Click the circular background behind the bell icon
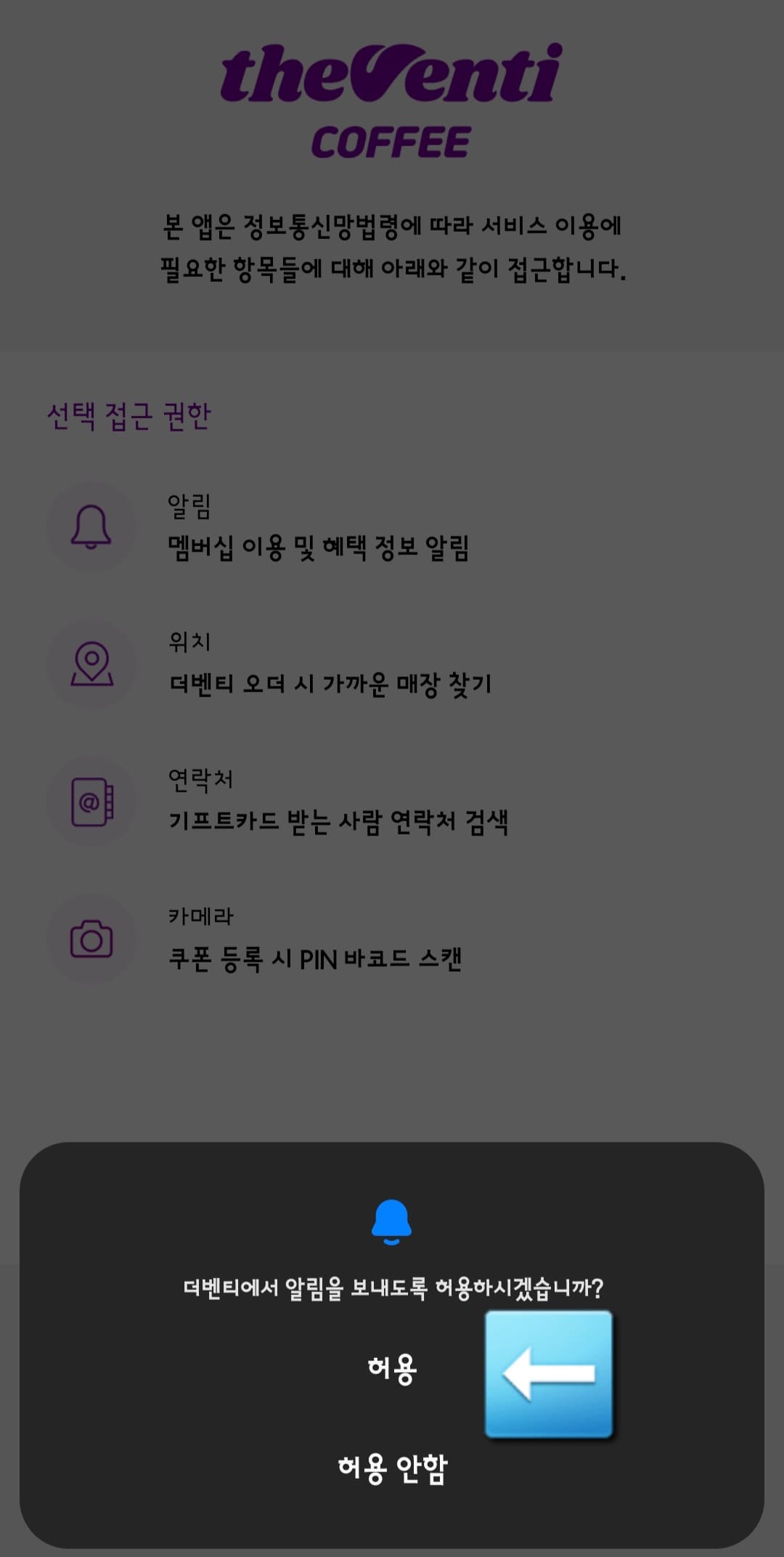The height and width of the screenshot is (1557, 784). [90, 528]
